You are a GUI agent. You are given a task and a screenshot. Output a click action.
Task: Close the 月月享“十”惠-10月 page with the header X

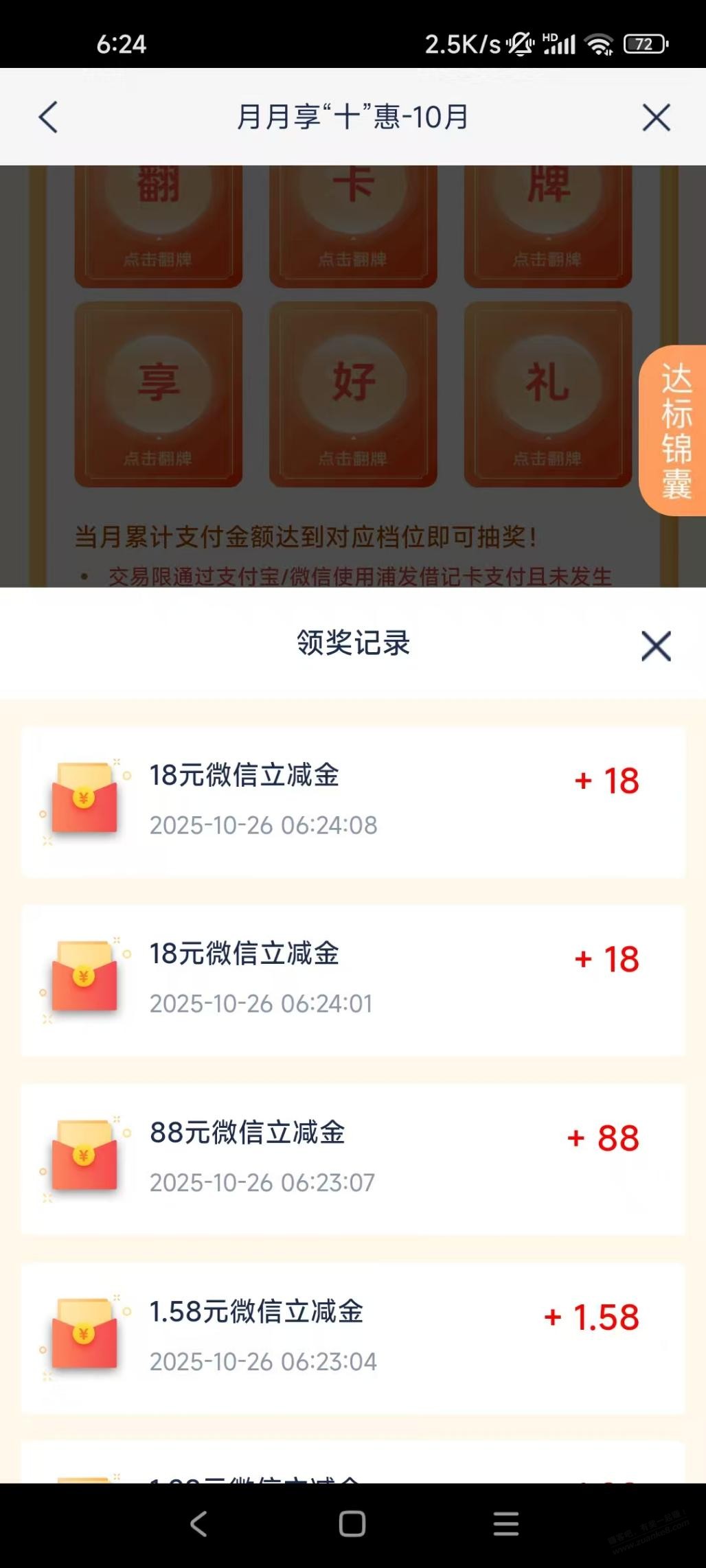[656, 117]
